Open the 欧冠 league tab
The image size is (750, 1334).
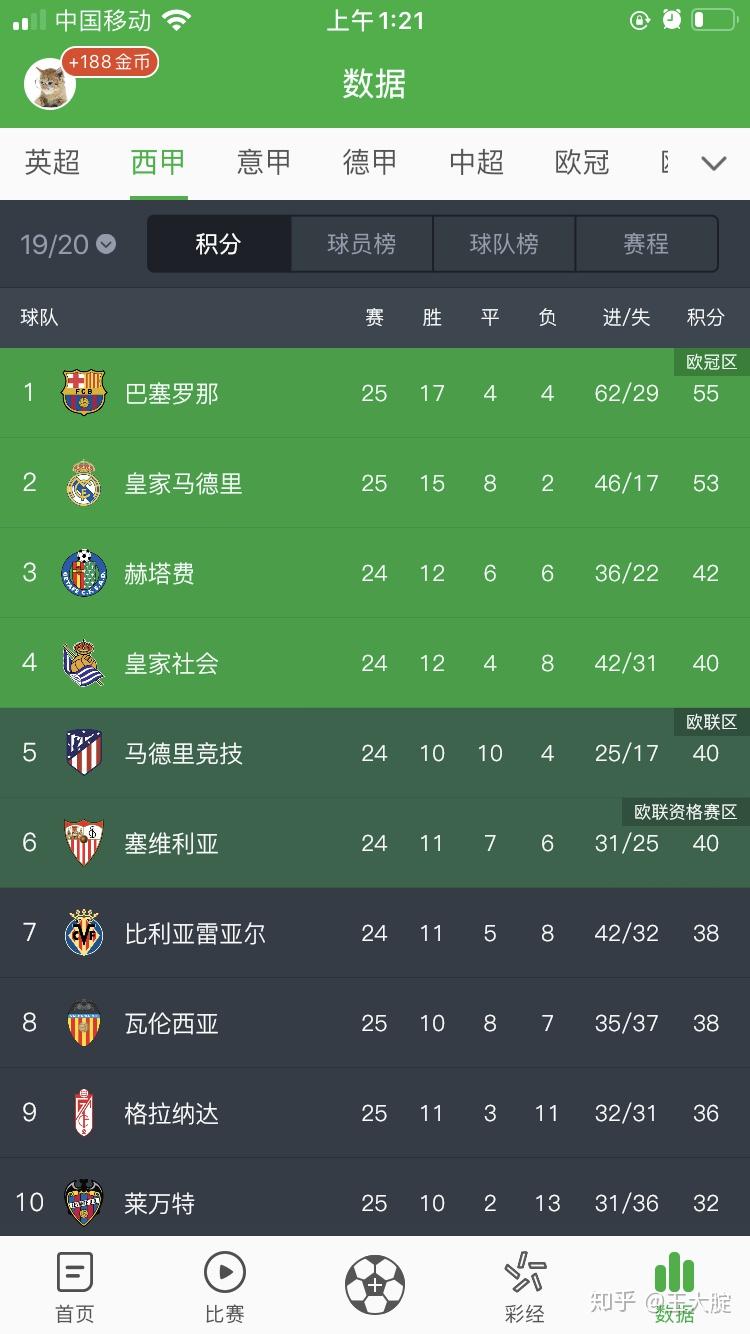pos(582,162)
